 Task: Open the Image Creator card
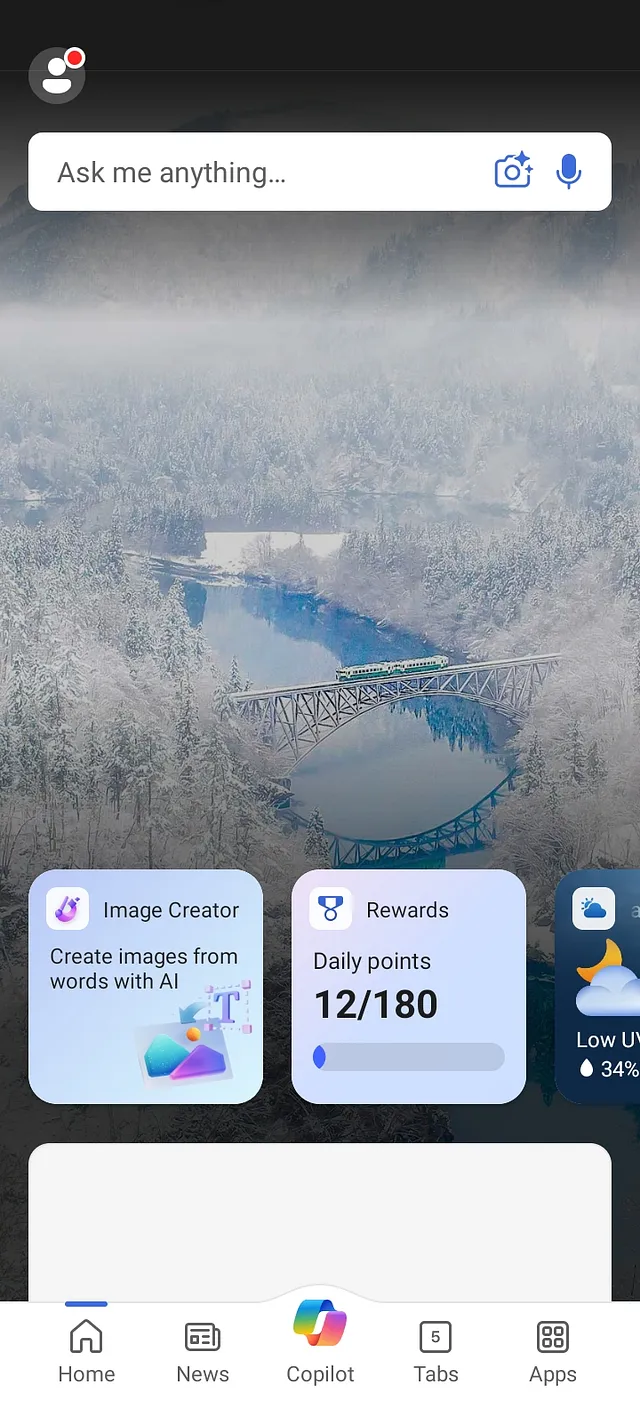[x=146, y=986]
